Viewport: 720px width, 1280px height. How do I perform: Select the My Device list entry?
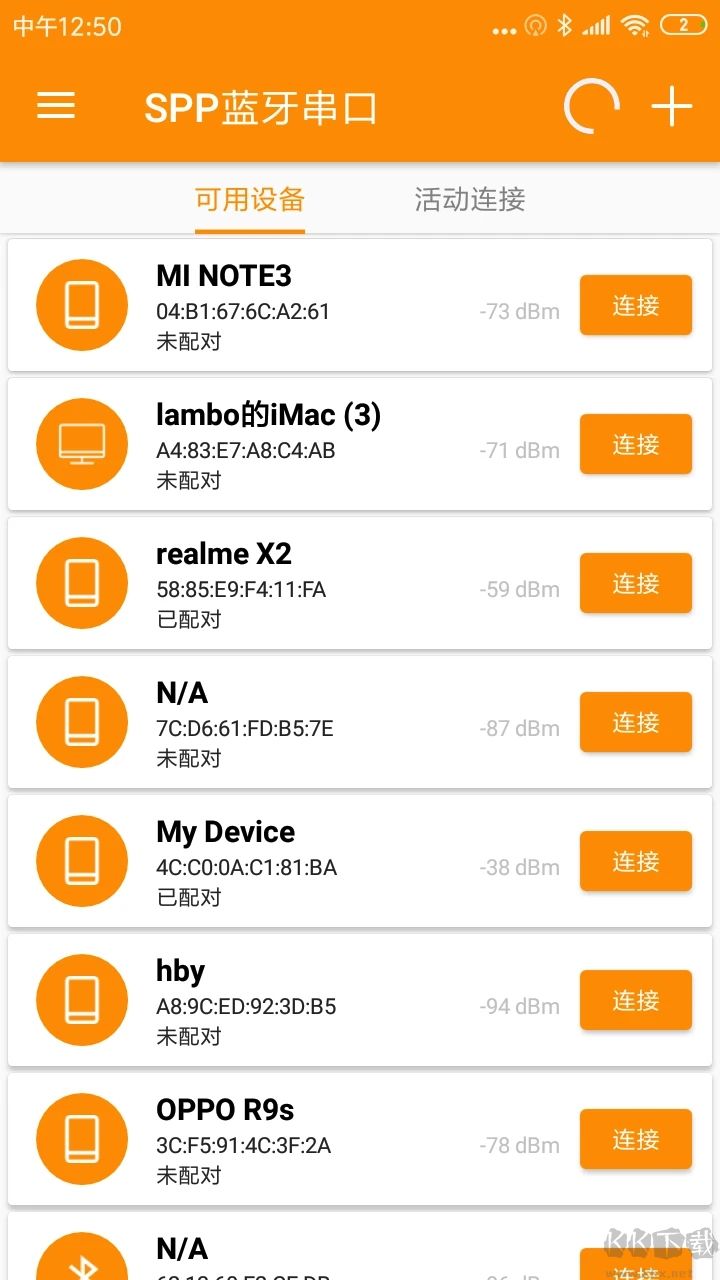coord(300,861)
